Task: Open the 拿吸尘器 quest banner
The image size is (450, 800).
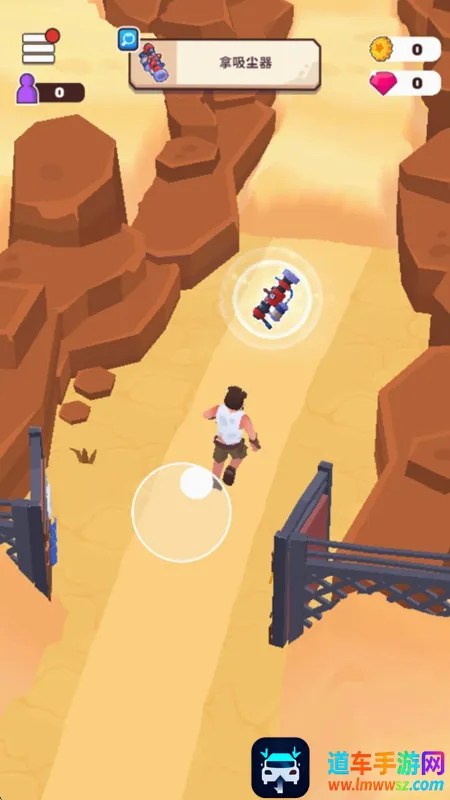Action: [x=224, y=64]
